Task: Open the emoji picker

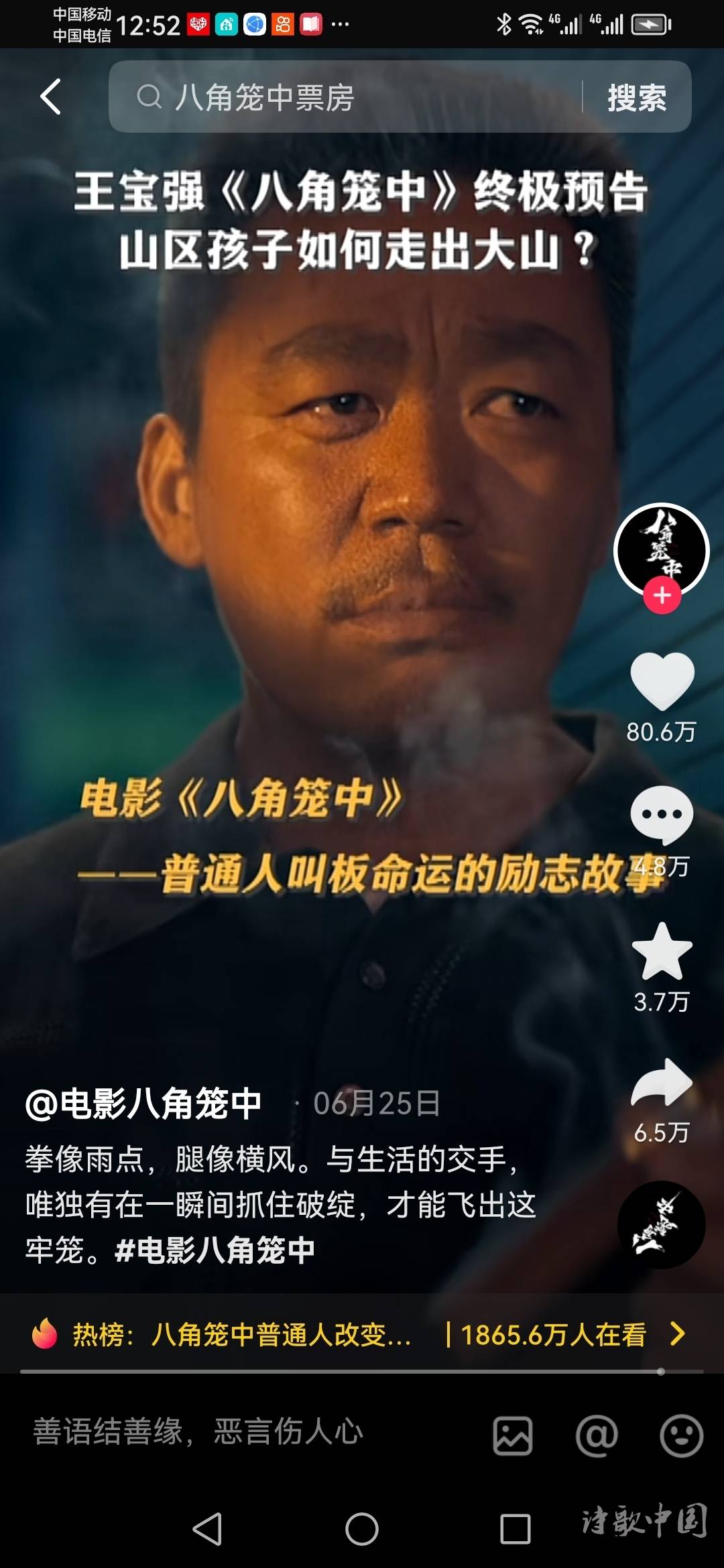Action: click(x=681, y=1435)
